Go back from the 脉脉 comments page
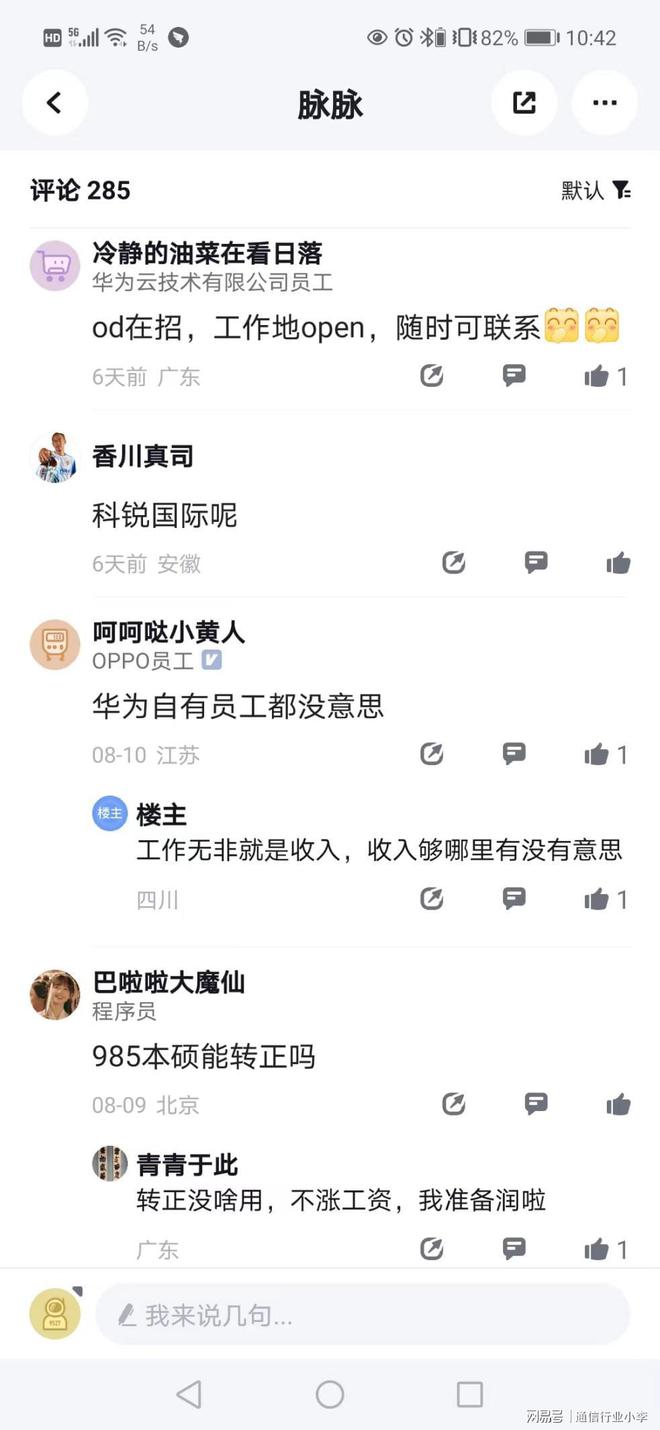660x1430 pixels. coord(54,103)
